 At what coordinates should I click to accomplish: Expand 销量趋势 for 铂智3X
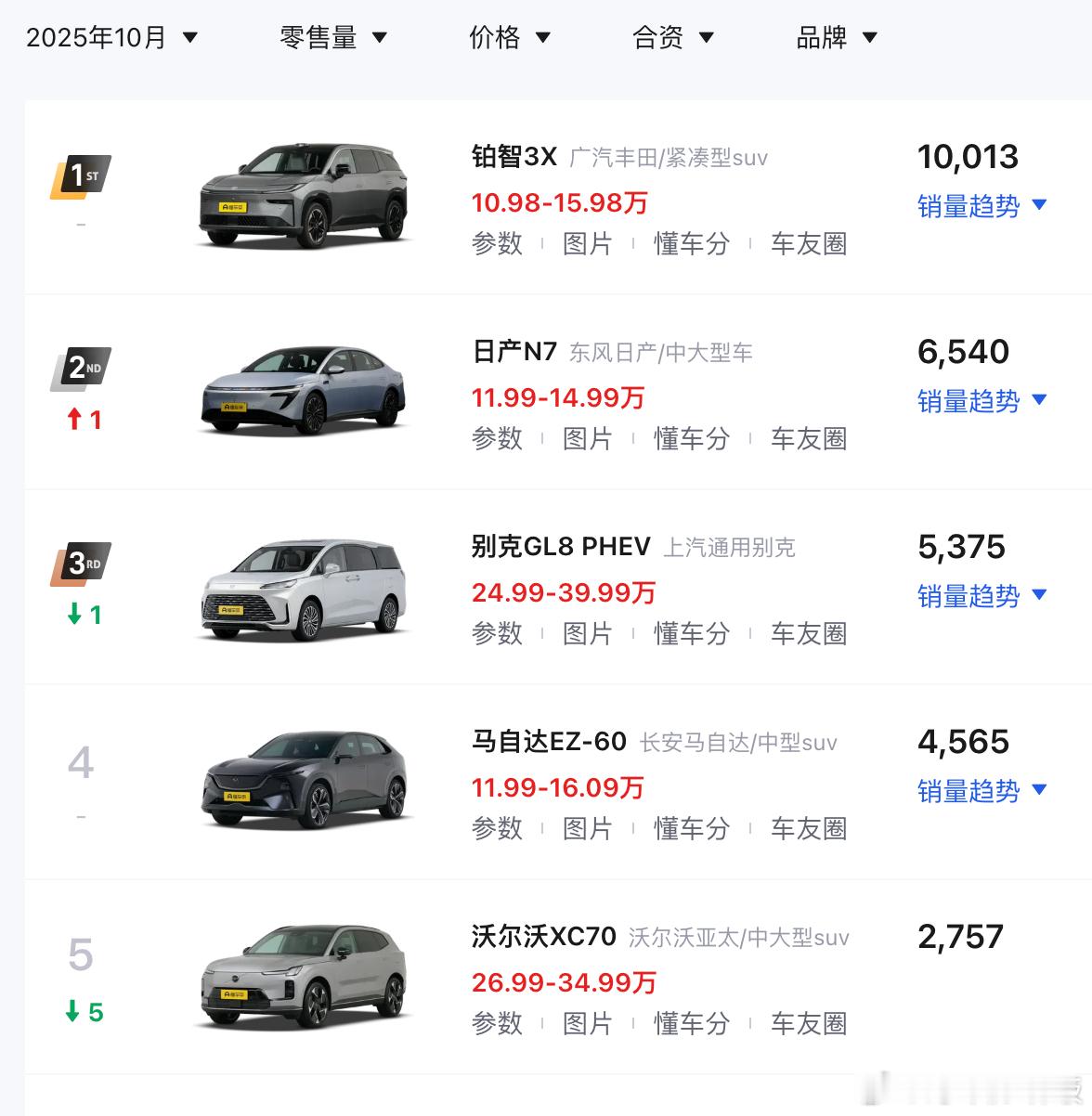click(x=982, y=206)
